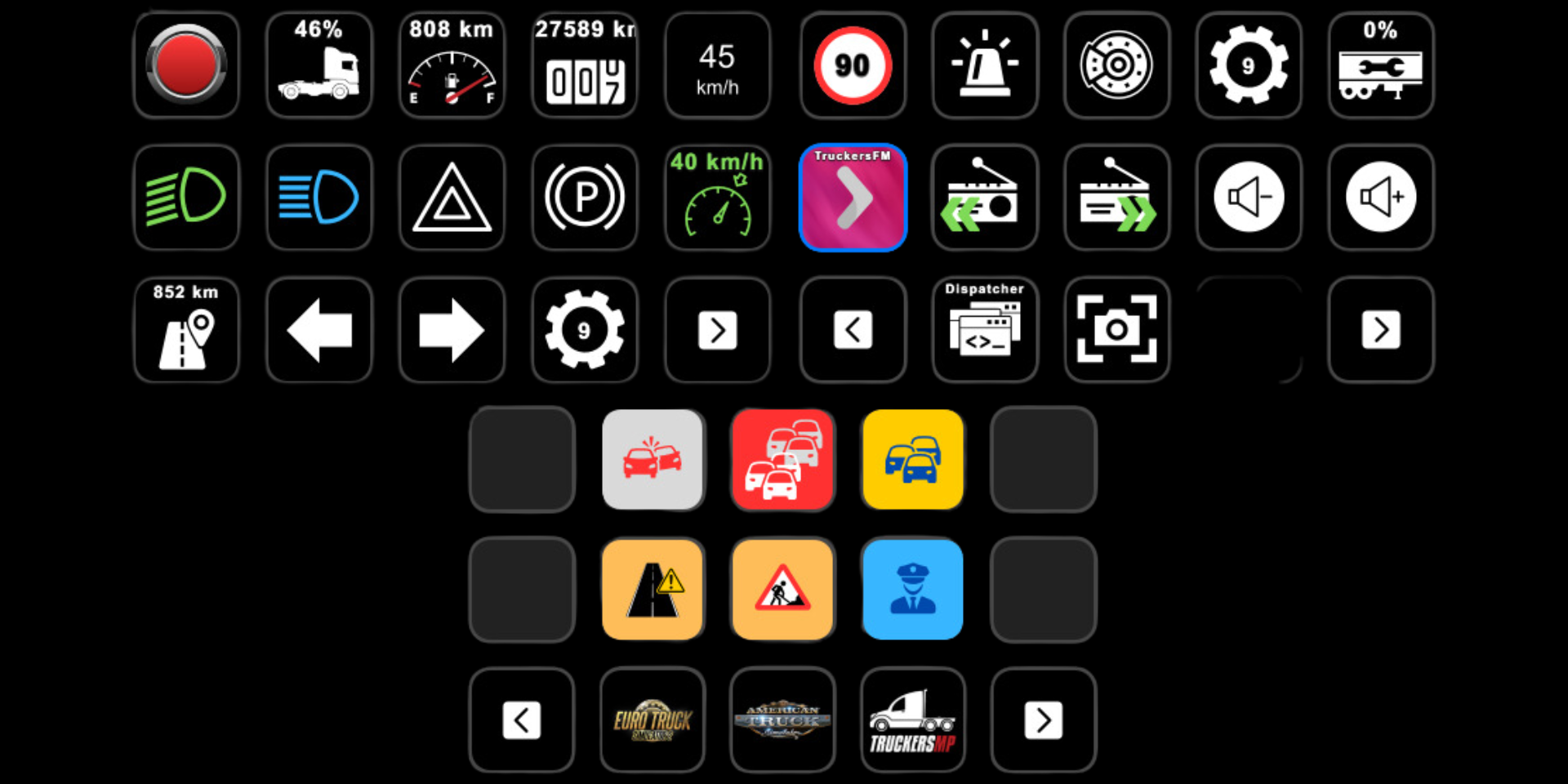Activate the hazard warning triangle
1568x784 pixels.
coord(452,198)
